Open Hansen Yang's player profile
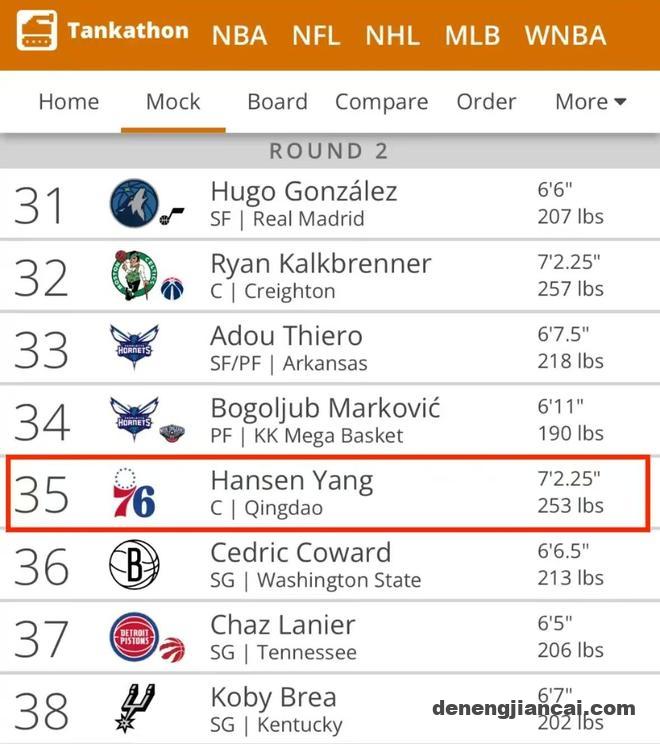660x744 pixels. 291,481
